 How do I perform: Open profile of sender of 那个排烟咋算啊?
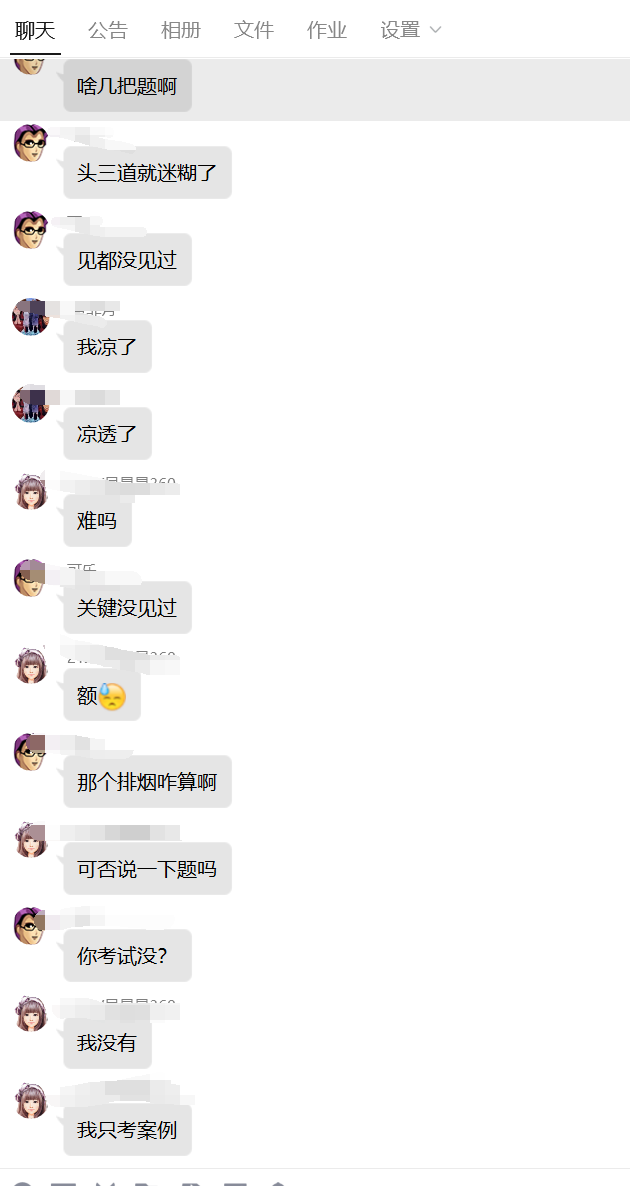[31, 752]
